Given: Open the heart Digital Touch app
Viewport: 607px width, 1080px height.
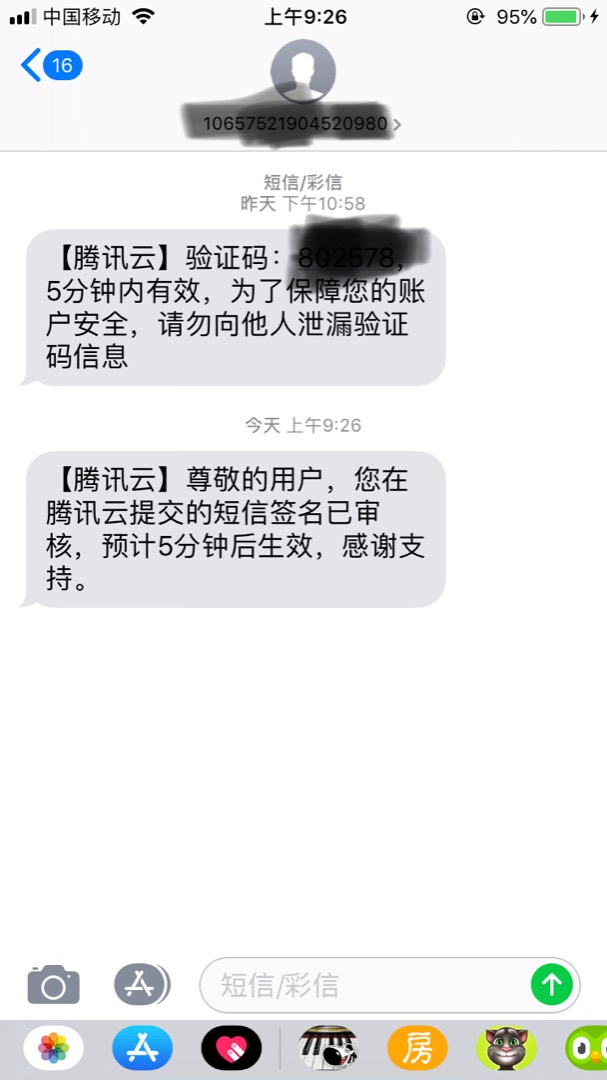Looking at the screenshot, I should tap(231, 1049).
